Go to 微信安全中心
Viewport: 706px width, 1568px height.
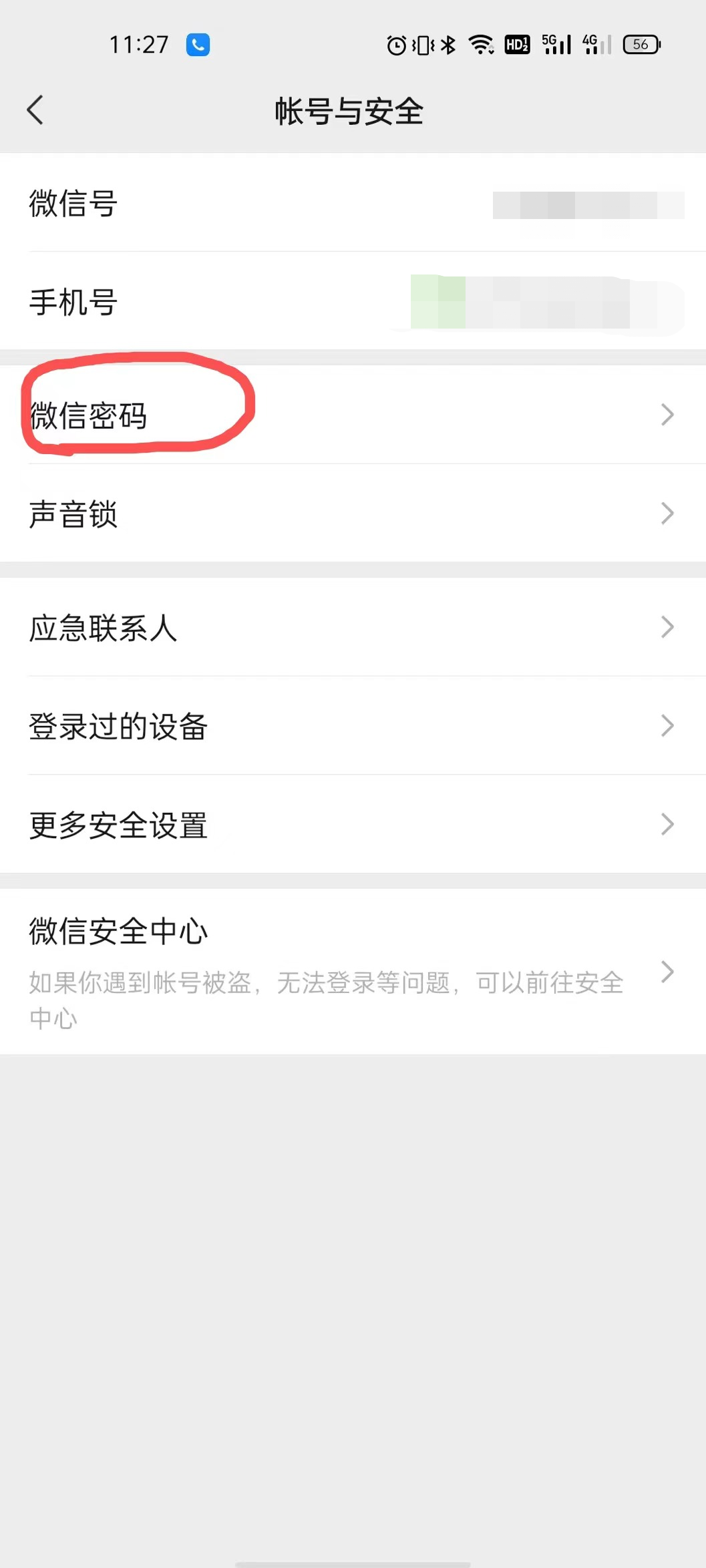pyautogui.click(x=353, y=972)
